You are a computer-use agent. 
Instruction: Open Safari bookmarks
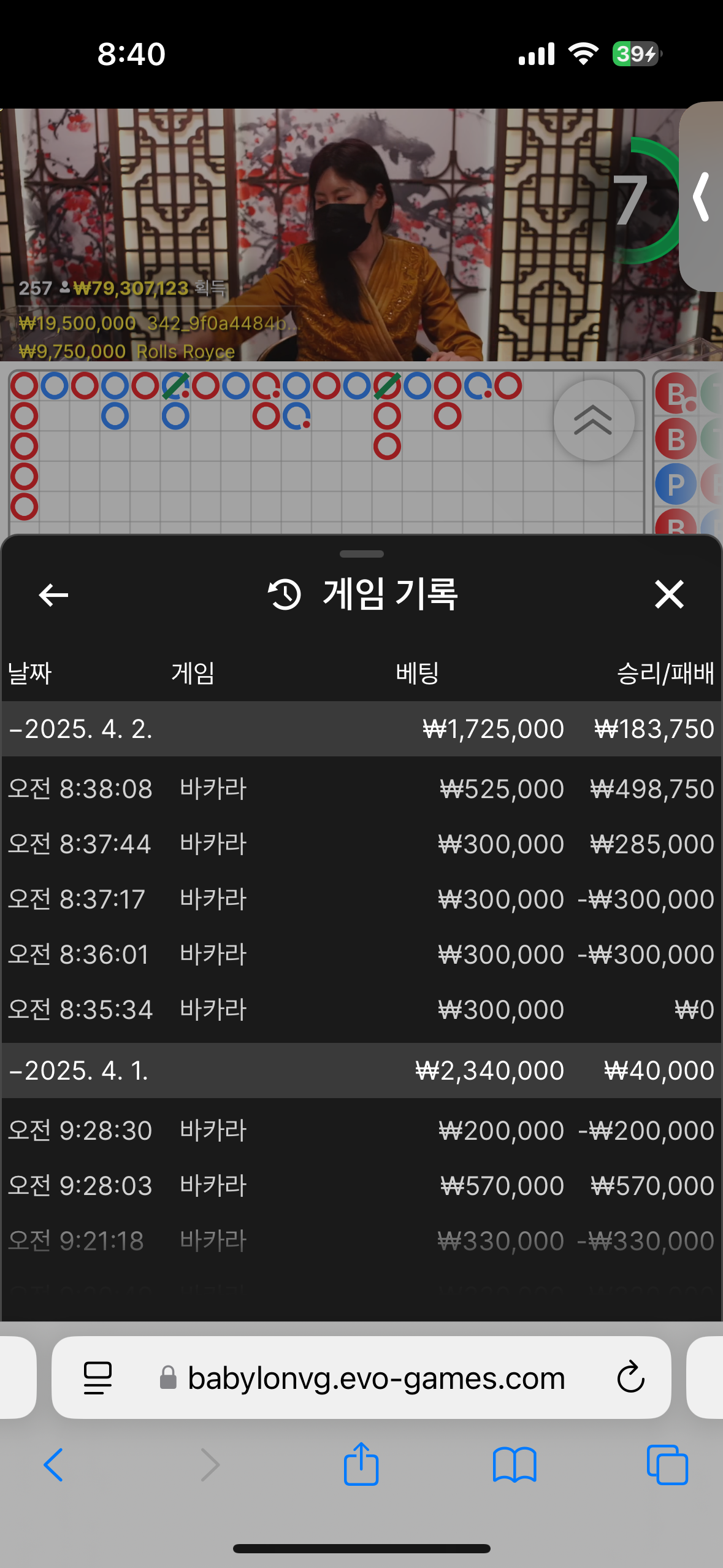[515, 1465]
